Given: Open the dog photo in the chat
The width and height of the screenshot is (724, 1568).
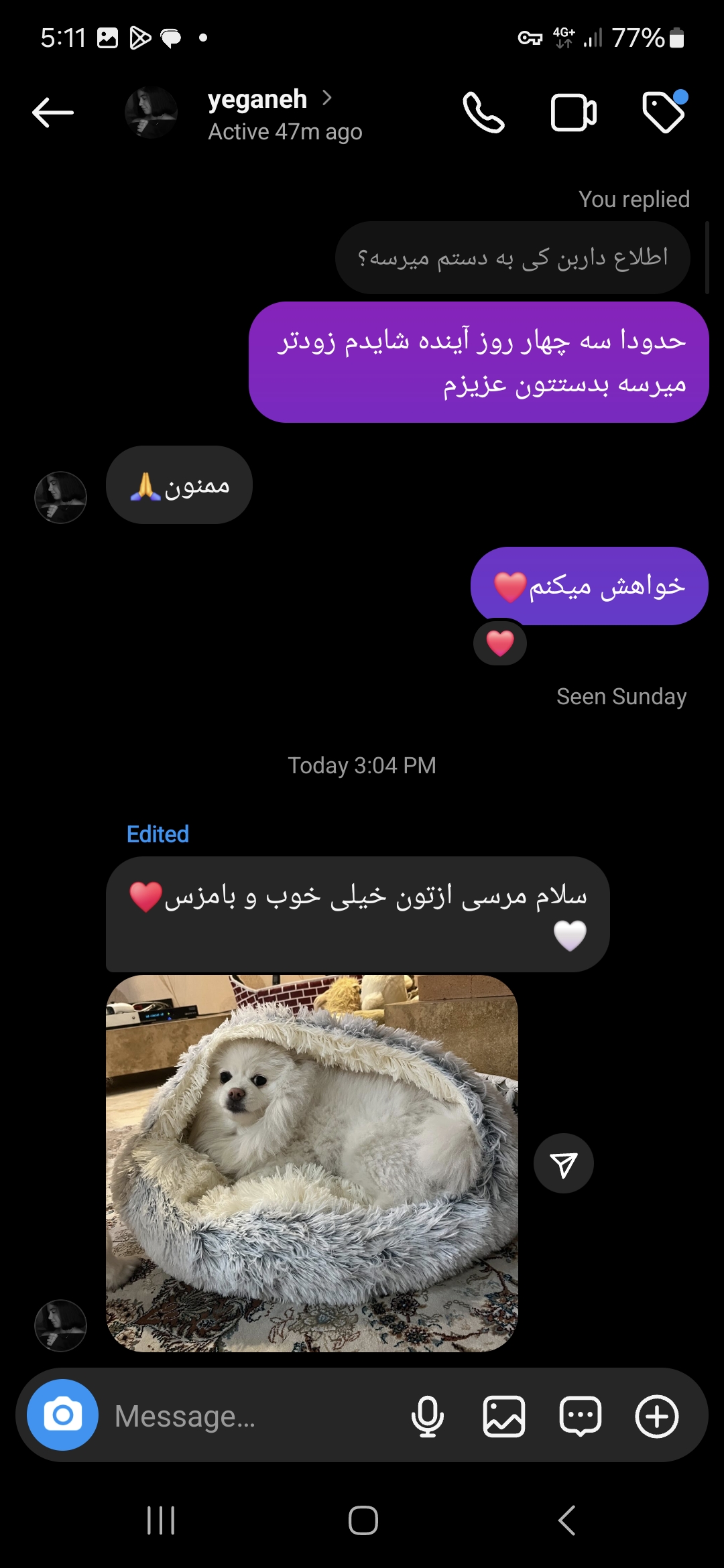Looking at the screenshot, I should 312,1163.
